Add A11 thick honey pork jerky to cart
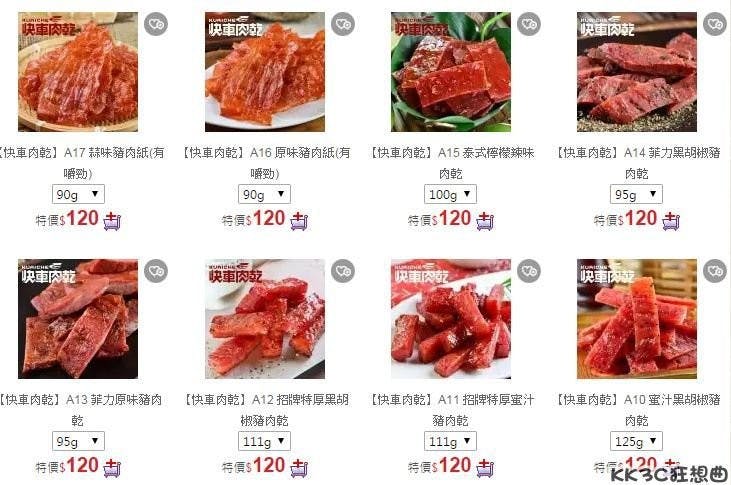This screenshot has height=485, width=731. [x=485, y=467]
